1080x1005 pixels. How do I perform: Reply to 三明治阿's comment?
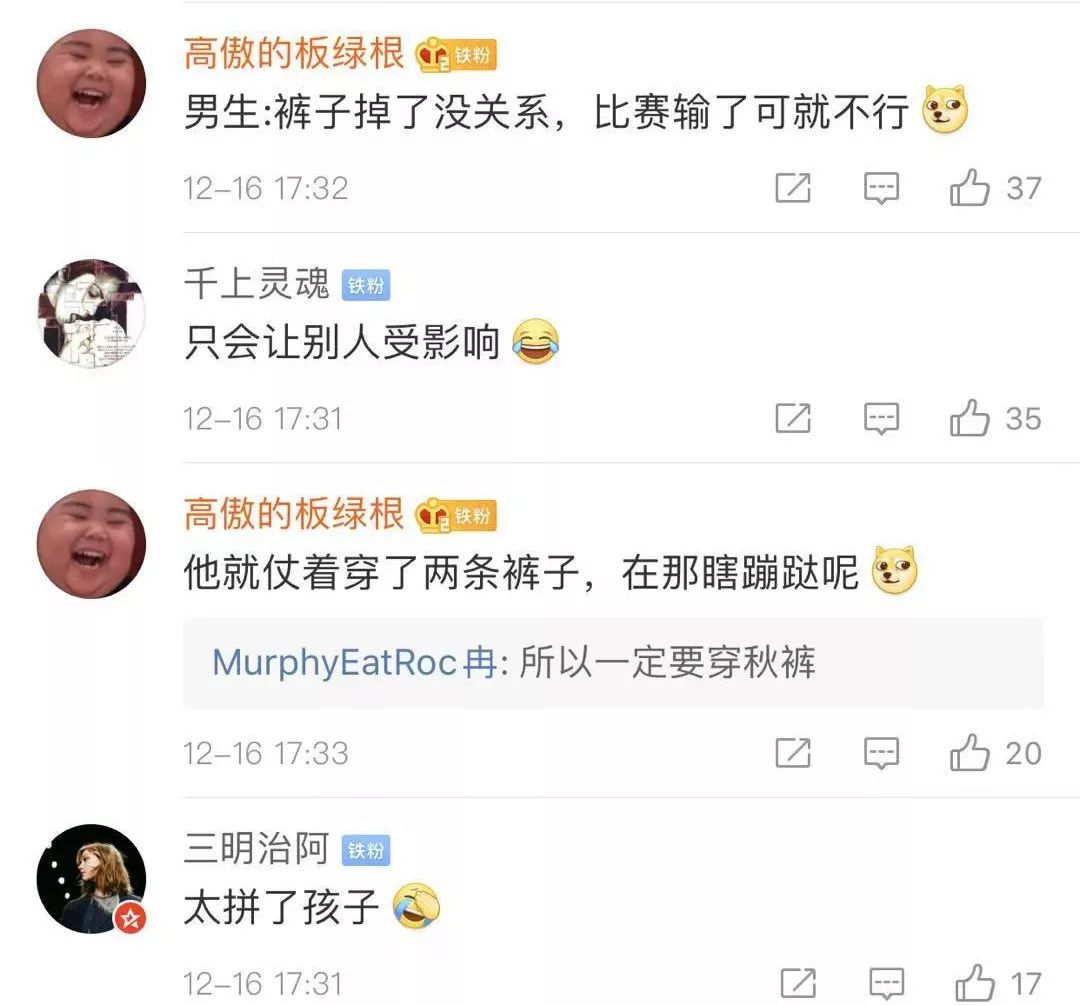click(886, 982)
